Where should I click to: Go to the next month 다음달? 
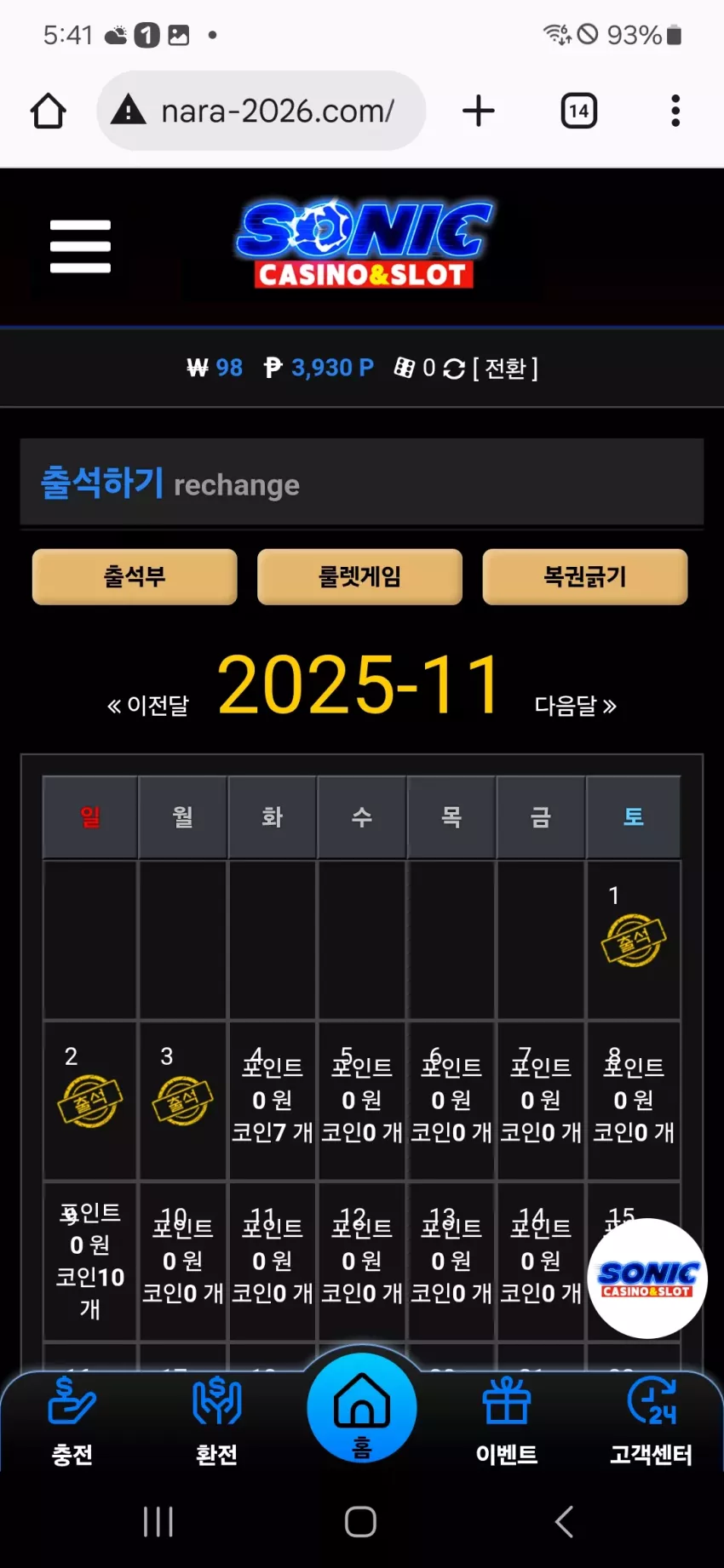[576, 706]
